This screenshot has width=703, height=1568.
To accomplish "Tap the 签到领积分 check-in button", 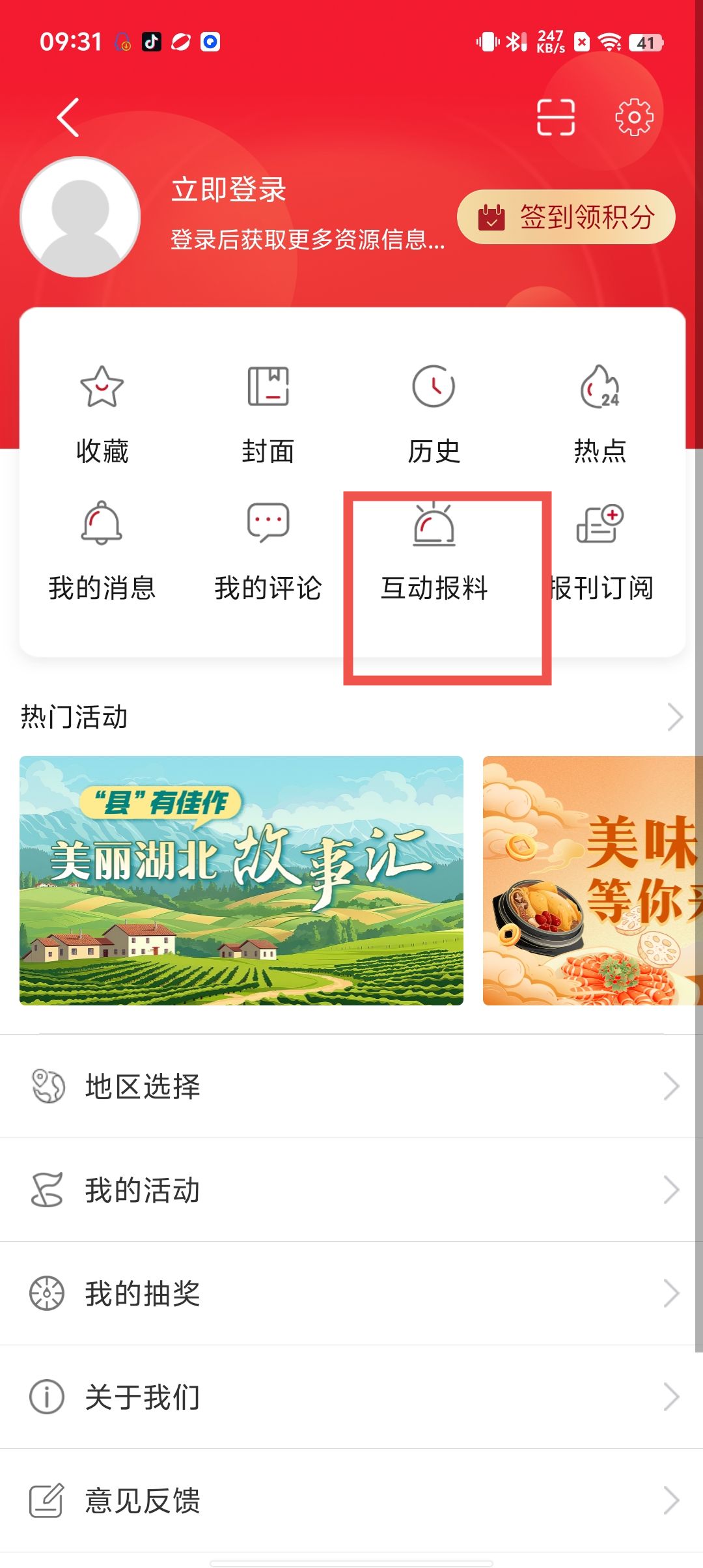I will tap(566, 217).
